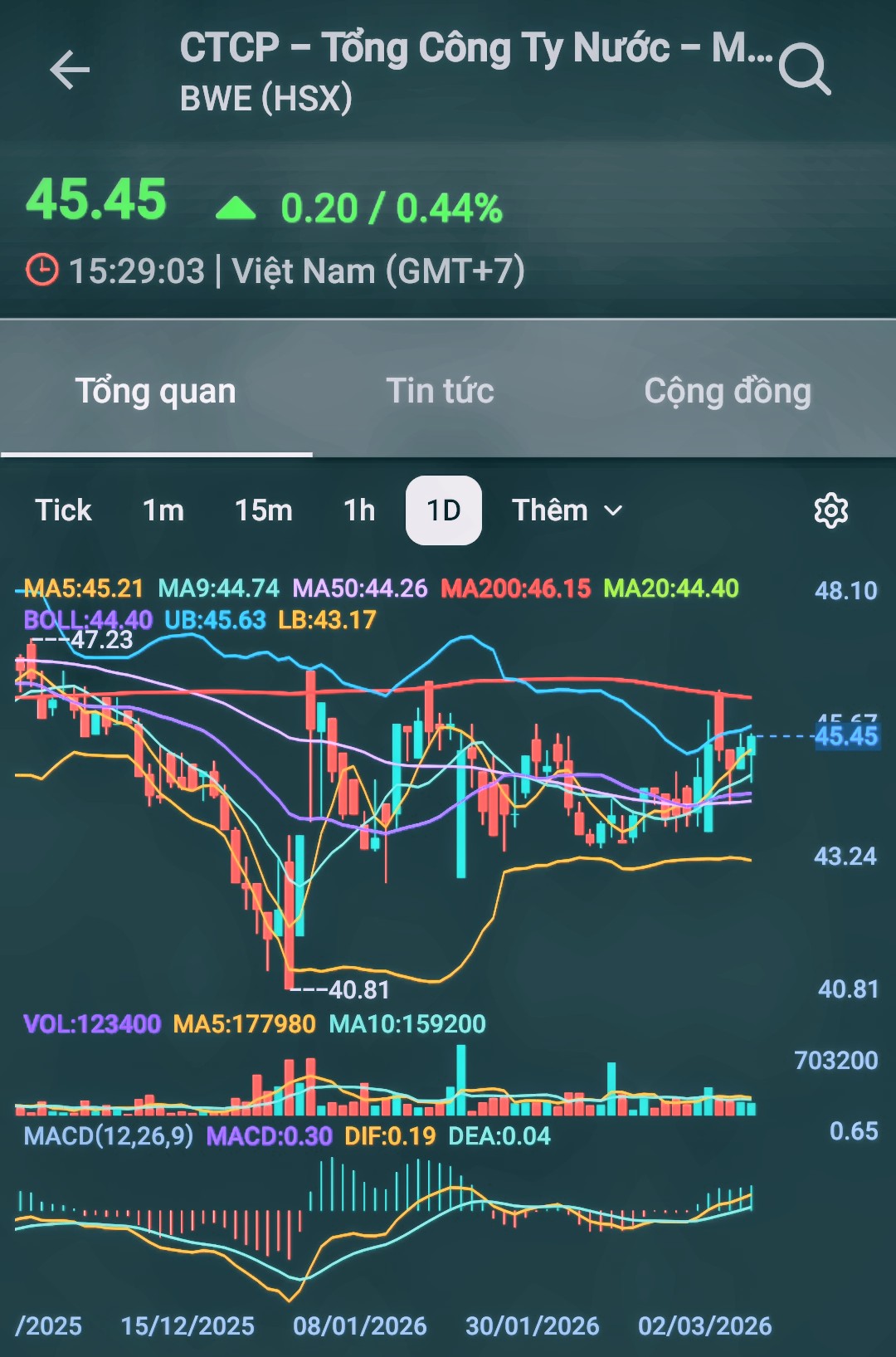Open the stock search magnifier
Screen dimensions: 896x1357
coord(804,70)
